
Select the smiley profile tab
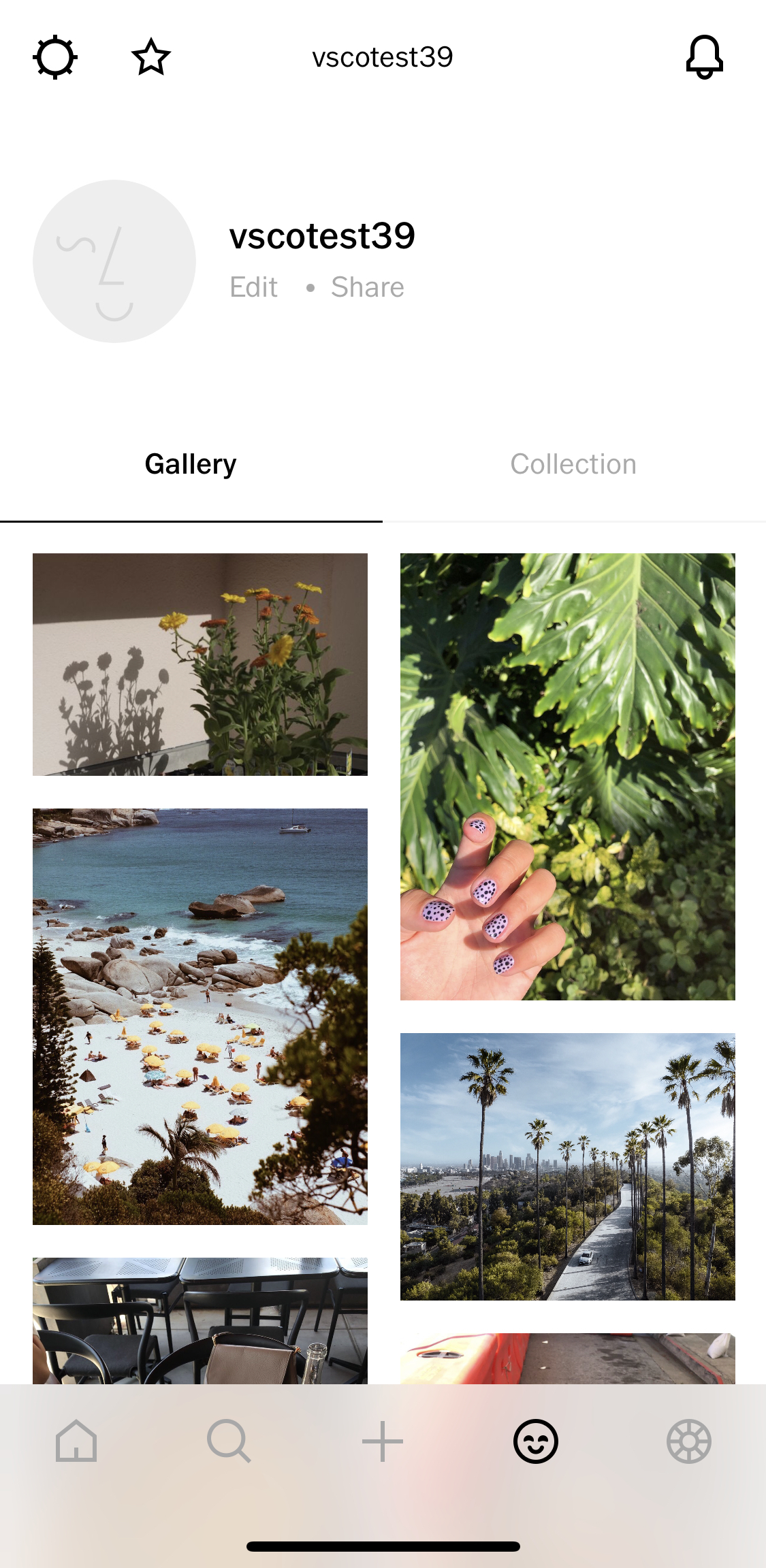click(536, 1441)
